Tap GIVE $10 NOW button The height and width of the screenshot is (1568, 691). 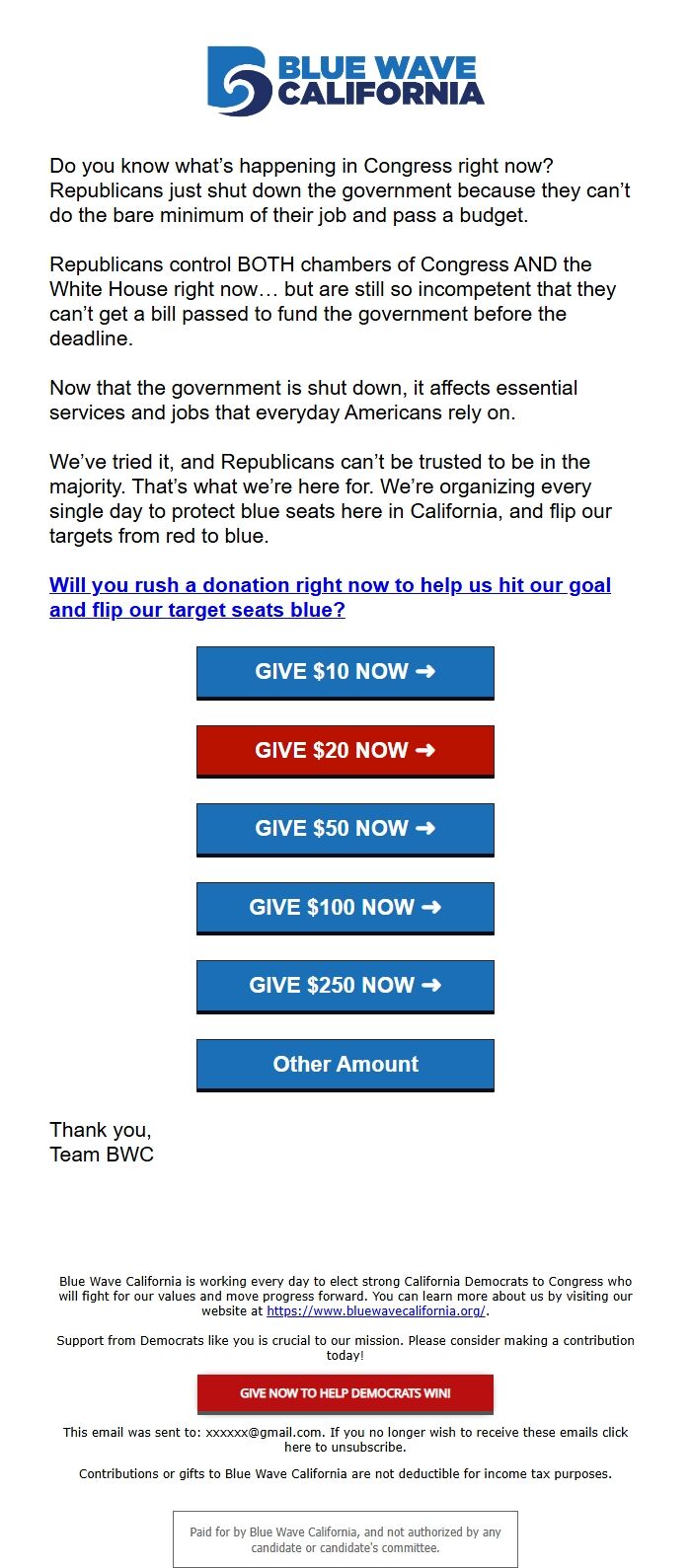[x=345, y=672]
